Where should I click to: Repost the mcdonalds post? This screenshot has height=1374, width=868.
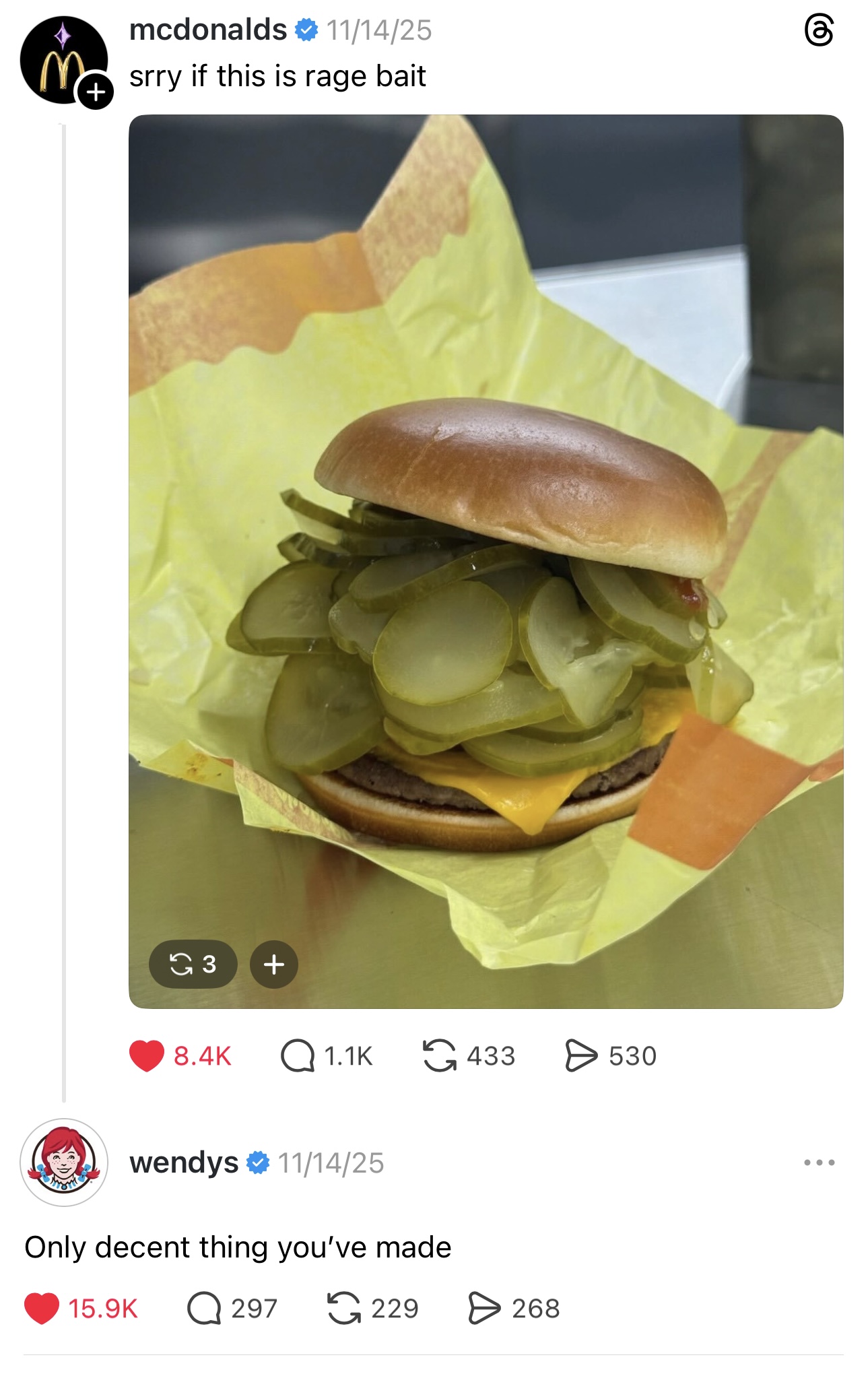pos(439,1055)
